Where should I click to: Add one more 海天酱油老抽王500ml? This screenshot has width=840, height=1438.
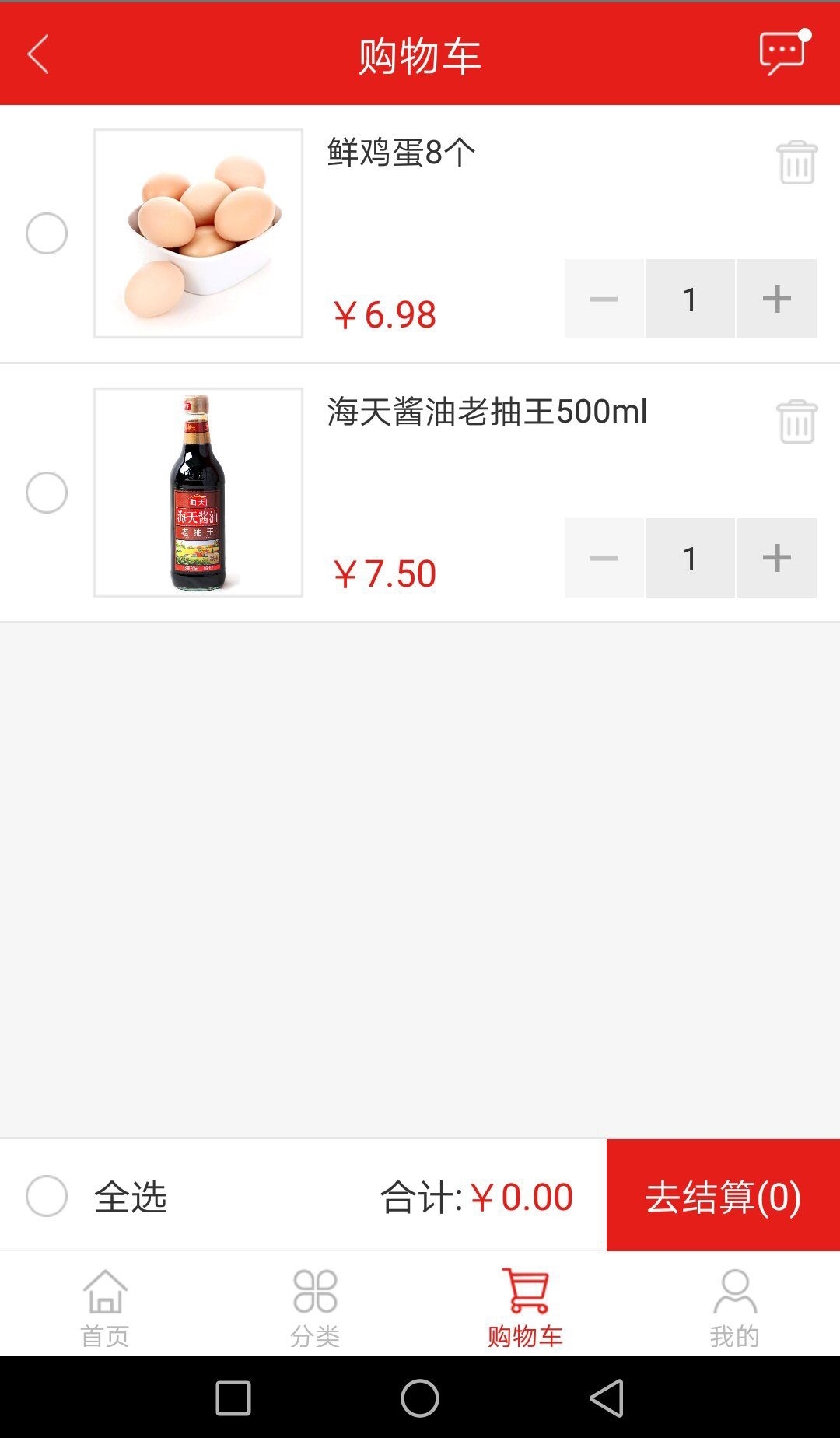[776, 558]
